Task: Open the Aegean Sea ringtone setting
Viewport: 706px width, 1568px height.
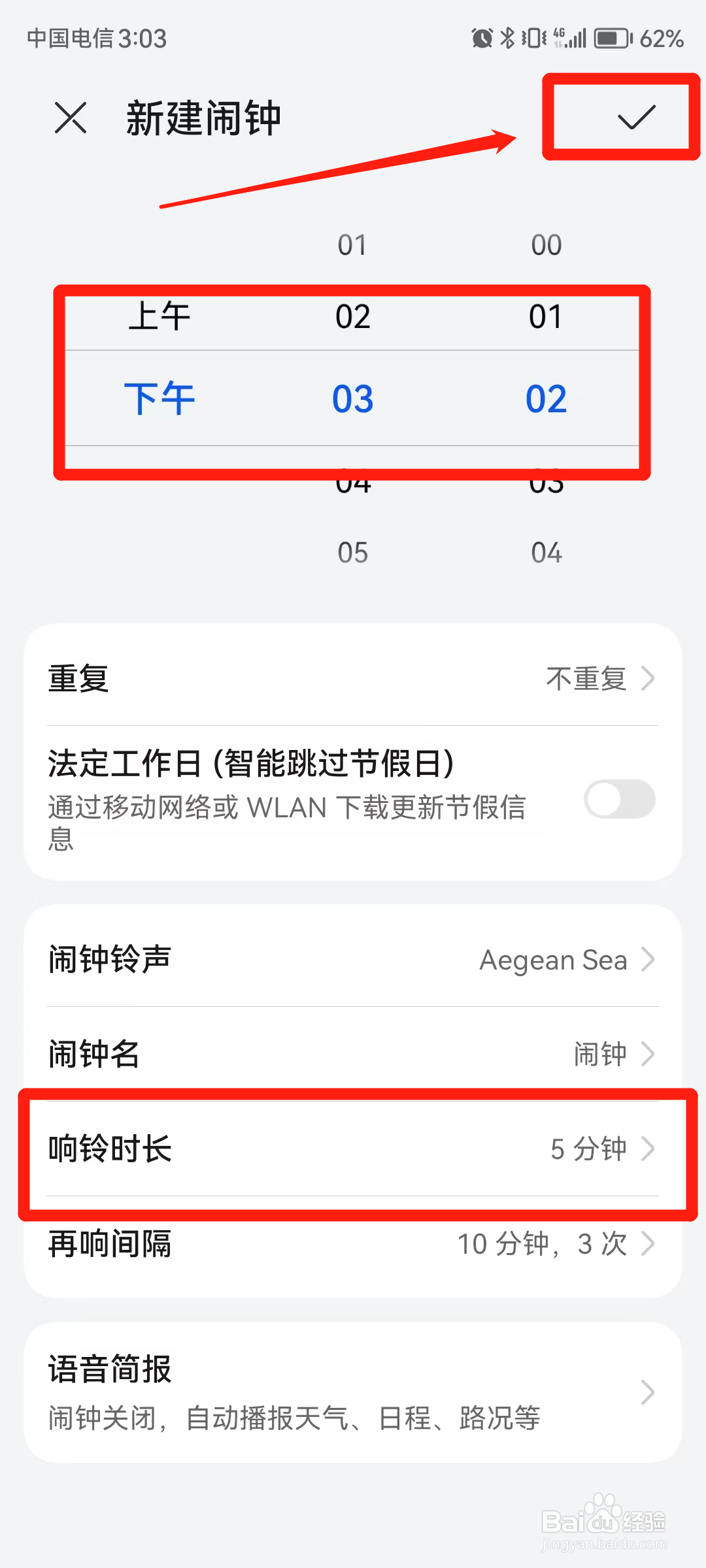Action: tap(353, 960)
